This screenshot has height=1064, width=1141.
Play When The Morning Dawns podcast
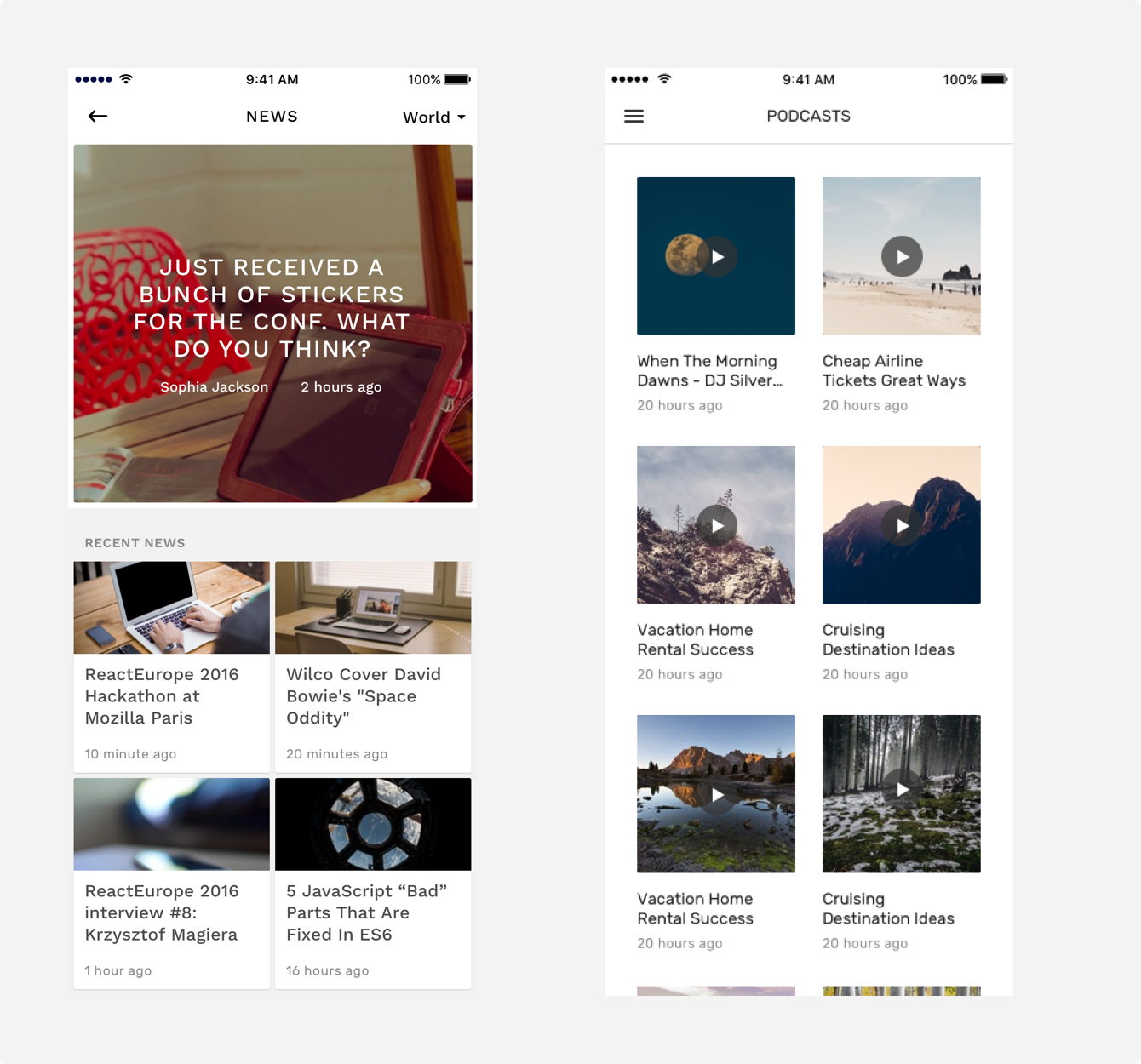pos(718,256)
